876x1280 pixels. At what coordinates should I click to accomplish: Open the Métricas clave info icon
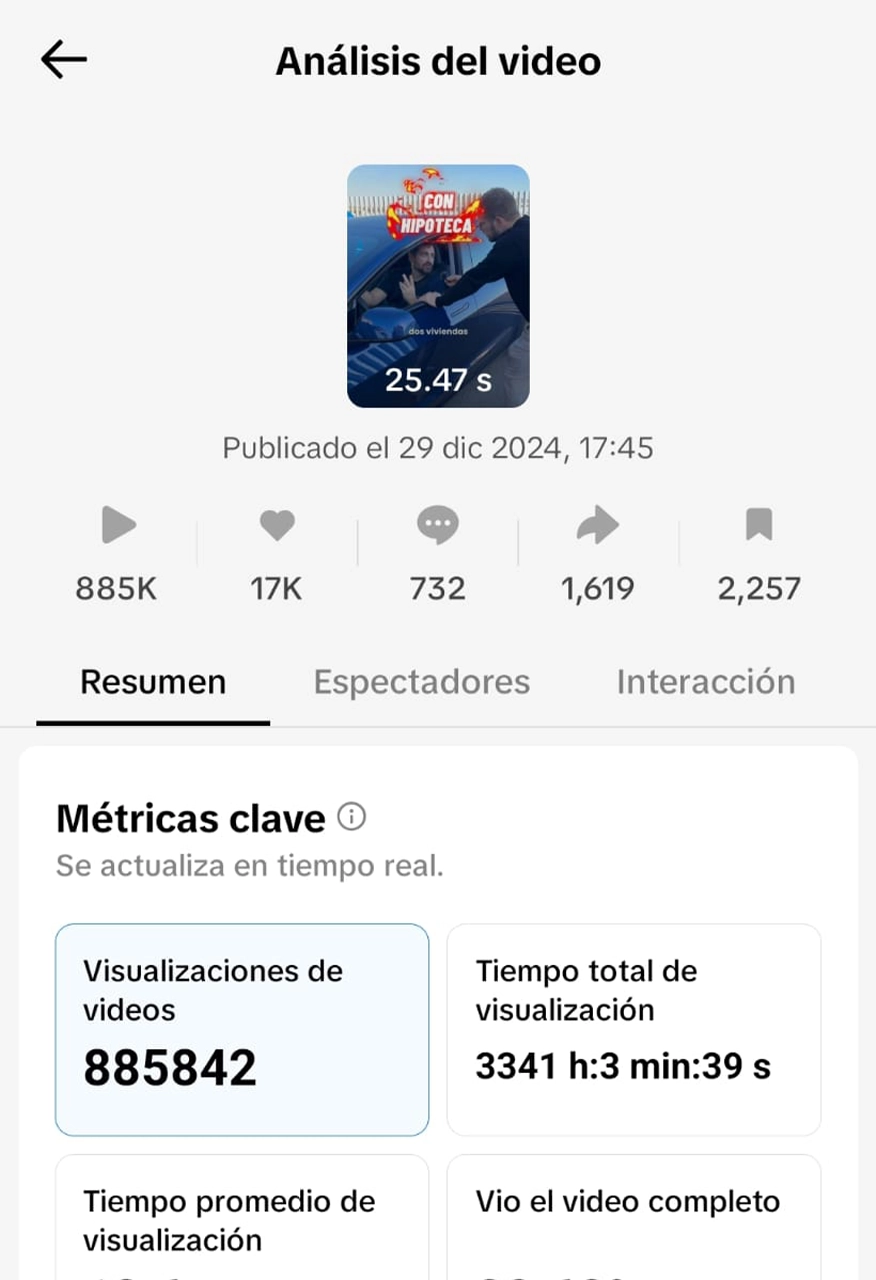click(x=351, y=818)
